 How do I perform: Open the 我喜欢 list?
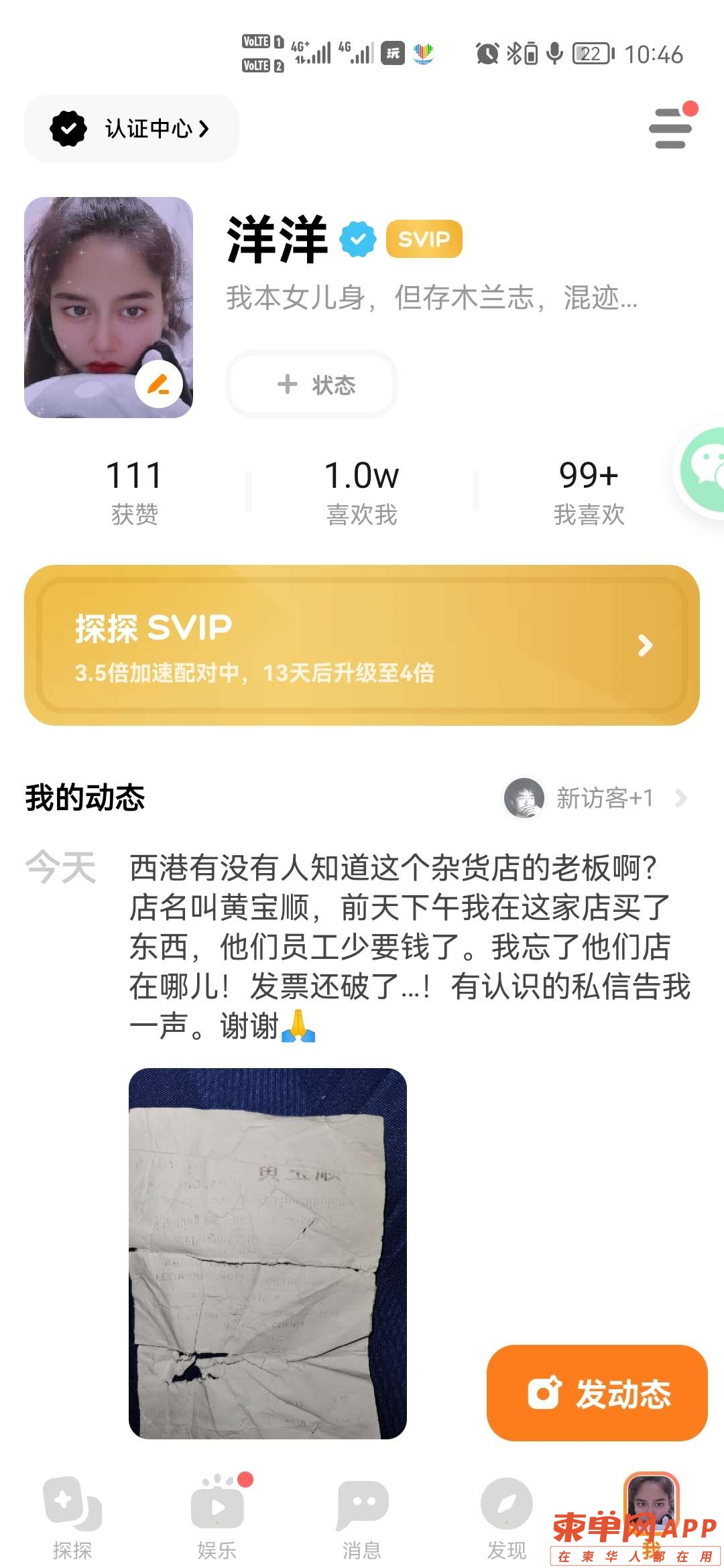tap(589, 492)
